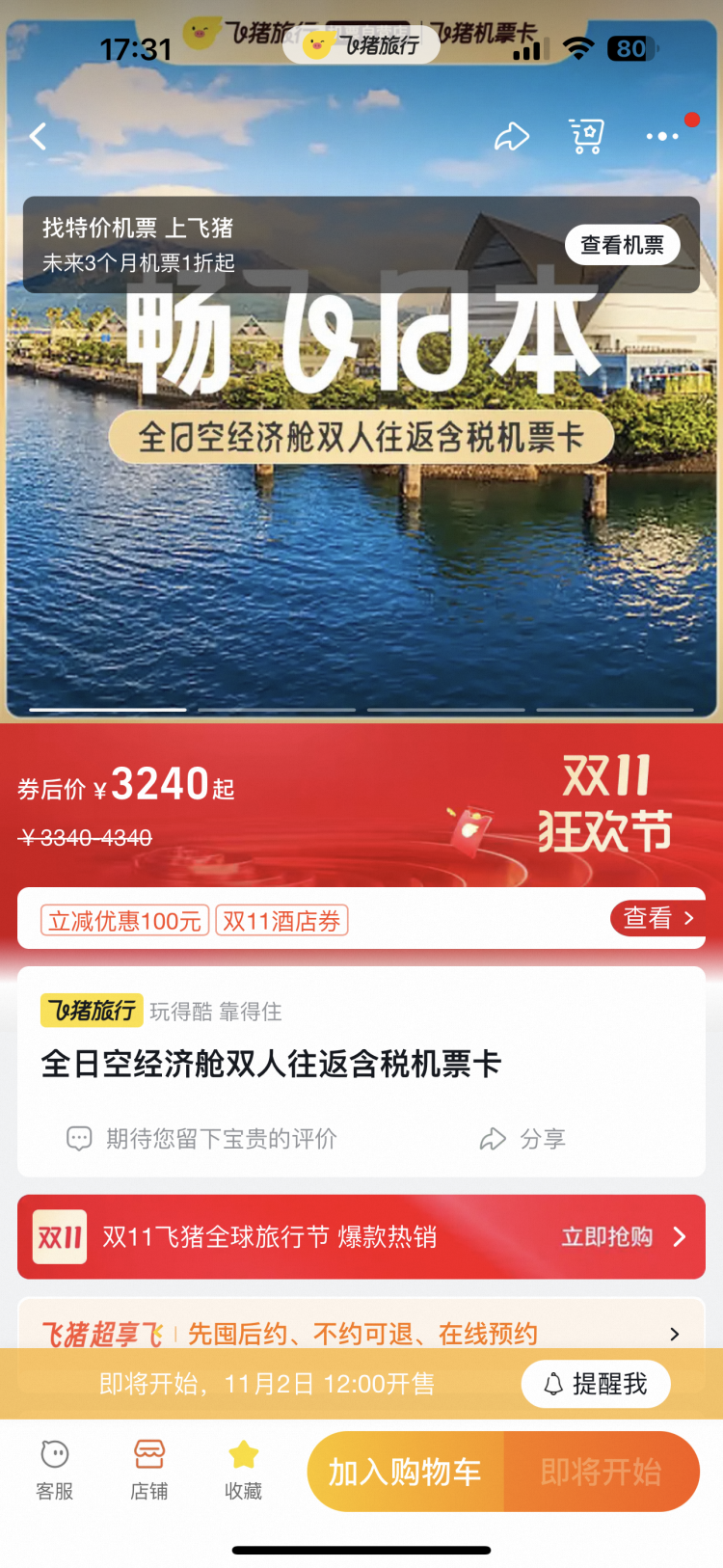This screenshot has height=1568, width=723.
Task: Open 期待您留下宝贵的评价 reviews
Action: point(202,1139)
